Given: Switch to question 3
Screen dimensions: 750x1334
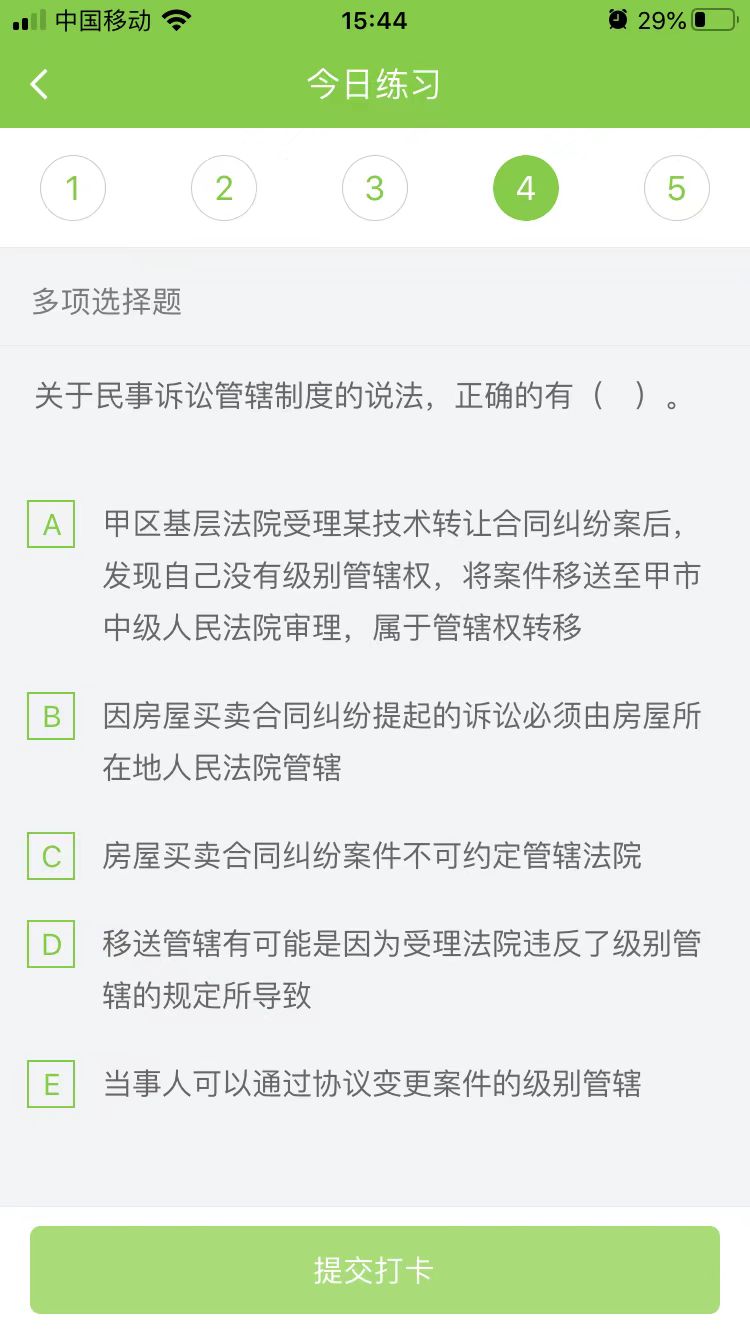Looking at the screenshot, I should [375, 188].
